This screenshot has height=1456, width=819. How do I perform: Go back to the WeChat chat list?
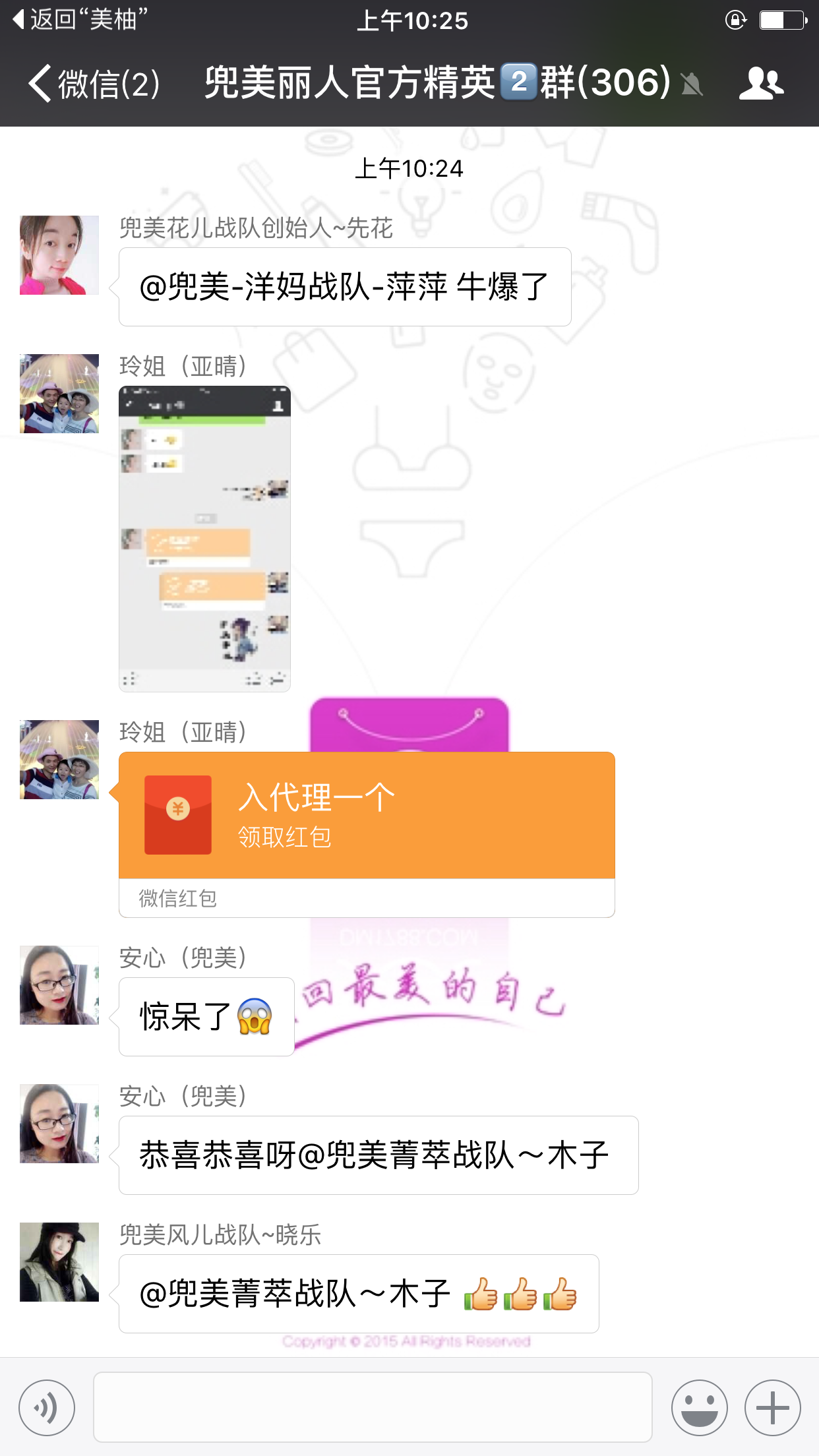click(x=92, y=84)
